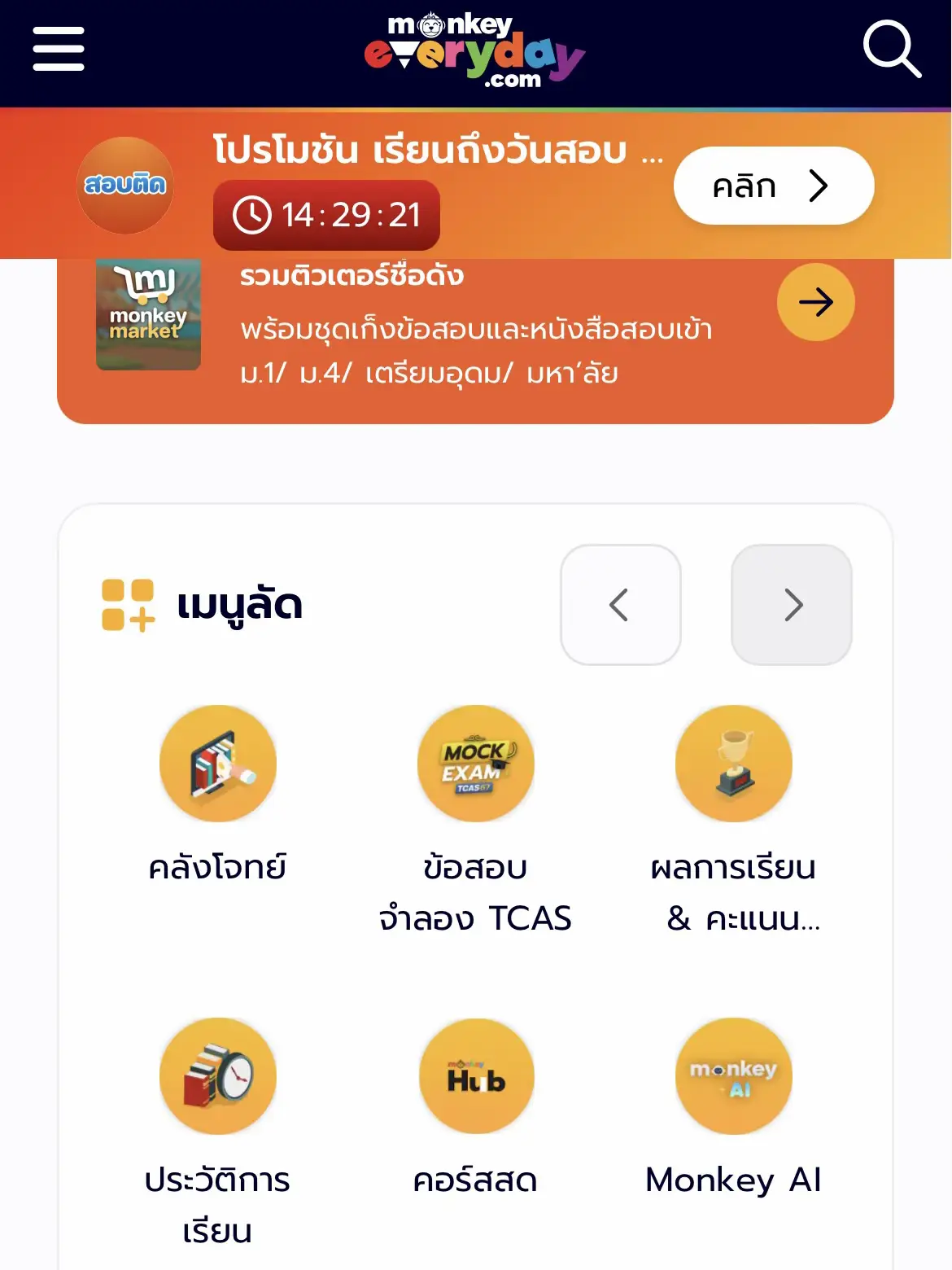This screenshot has height=1270, width=952.
Task: Click the left chevron in เมนูลัด
Action: pyautogui.click(x=621, y=605)
